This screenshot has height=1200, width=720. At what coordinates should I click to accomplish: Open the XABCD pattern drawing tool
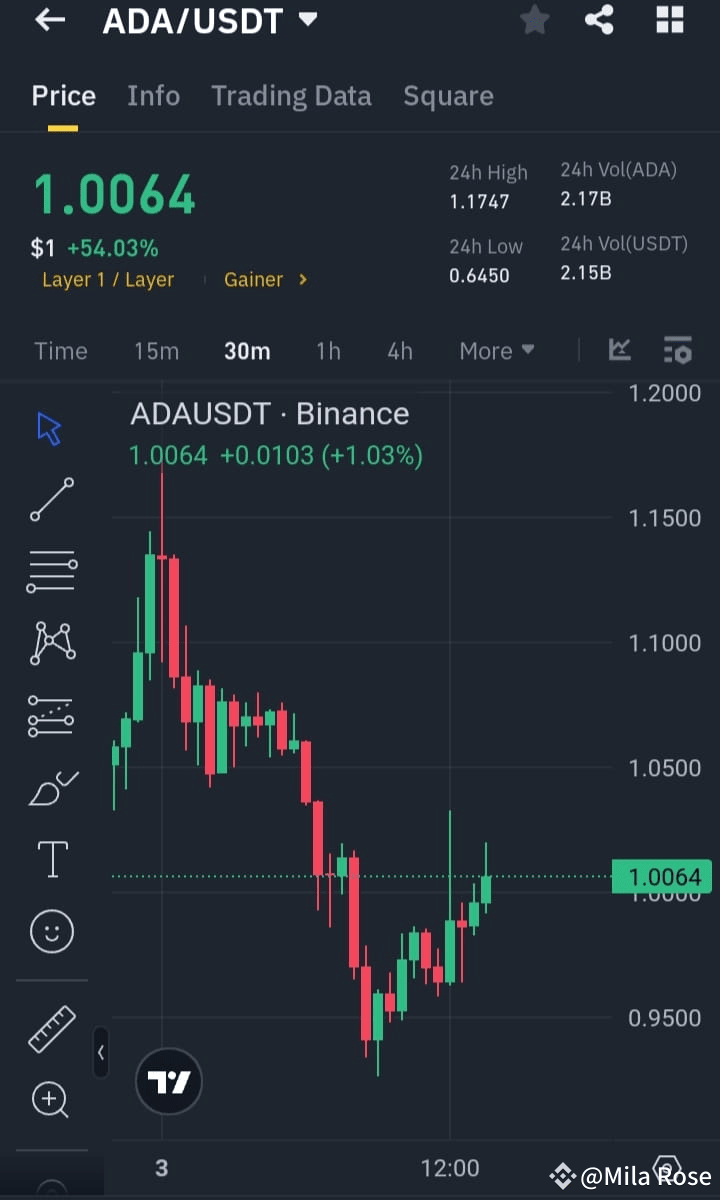(51, 642)
